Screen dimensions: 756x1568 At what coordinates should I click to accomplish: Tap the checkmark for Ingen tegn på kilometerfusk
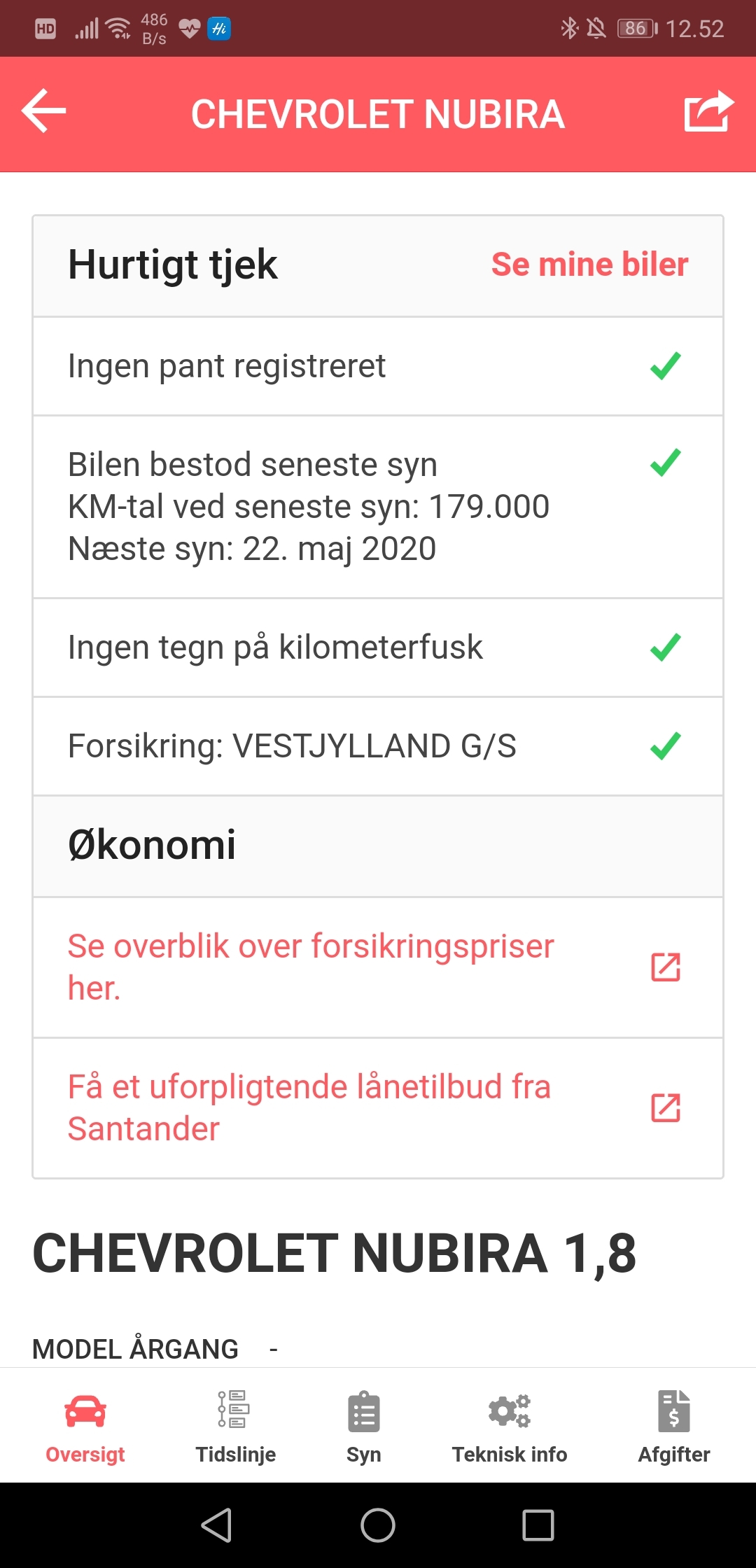665,647
